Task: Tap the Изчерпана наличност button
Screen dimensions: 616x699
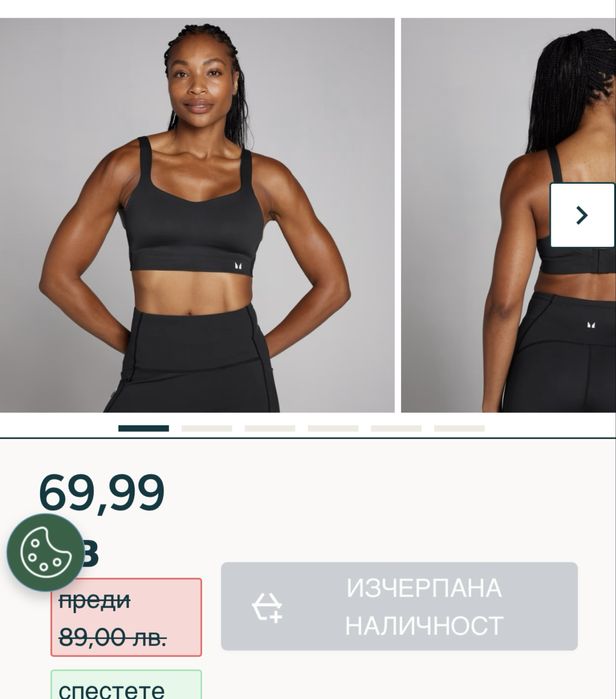Action: coord(399,607)
